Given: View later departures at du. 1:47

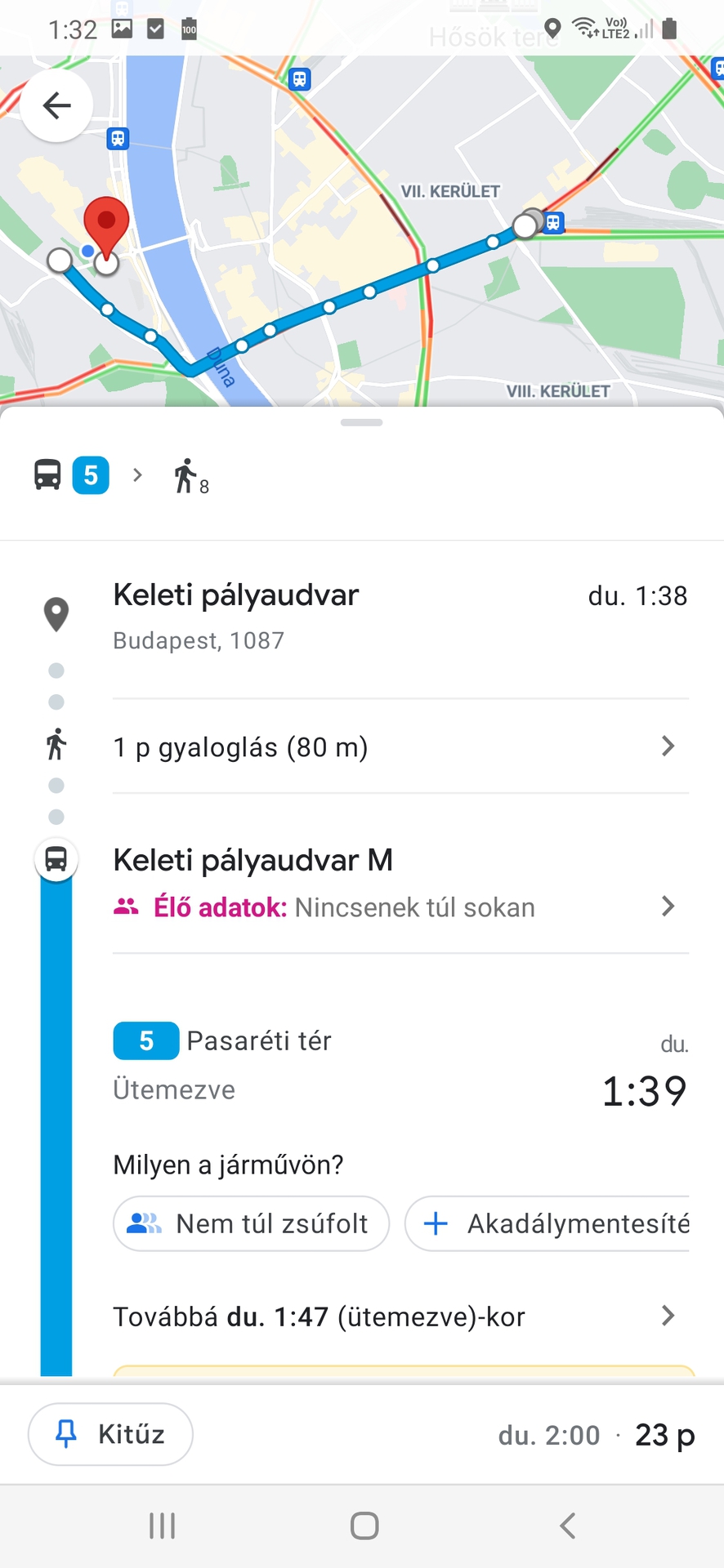Looking at the screenshot, I should [x=400, y=1316].
